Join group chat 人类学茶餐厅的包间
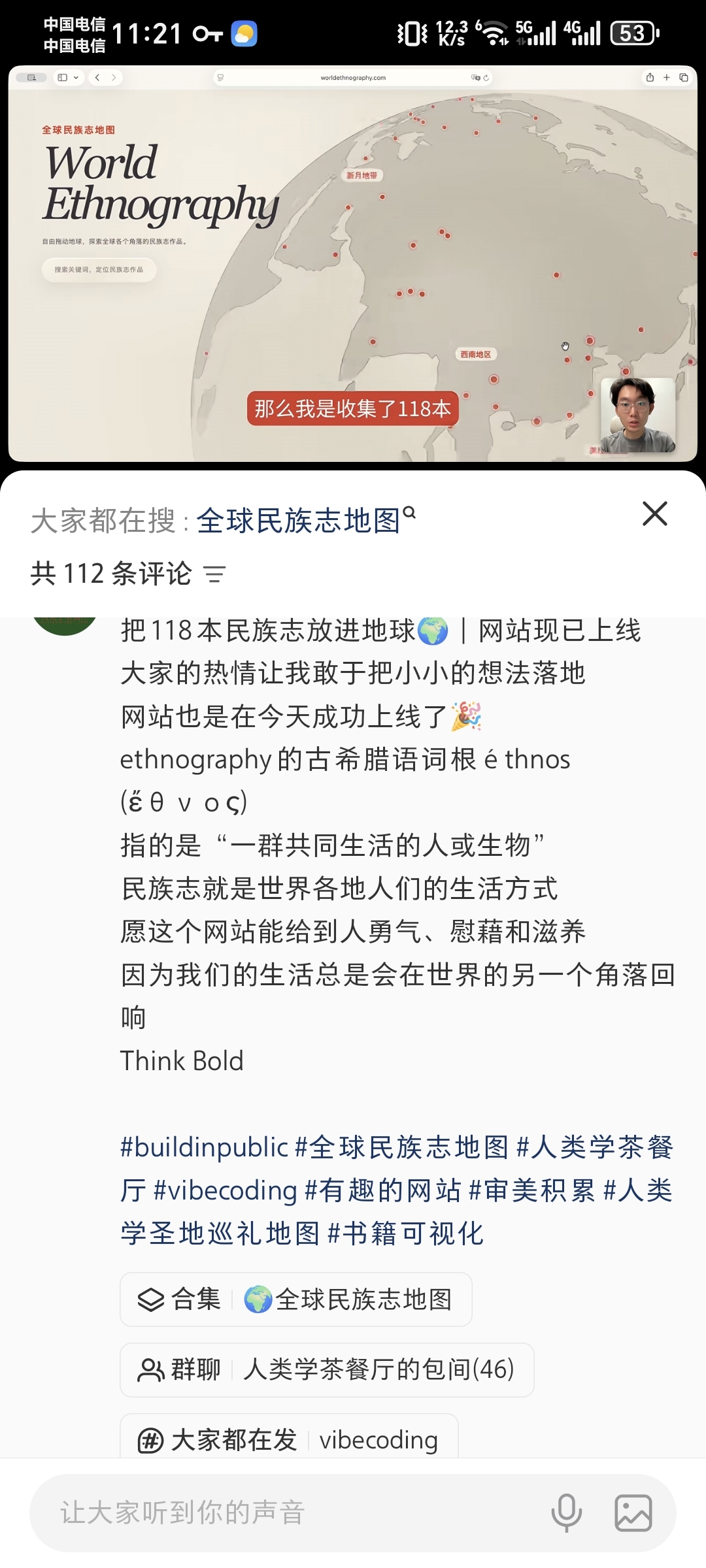706x1568 pixels. coord(327,1370)
